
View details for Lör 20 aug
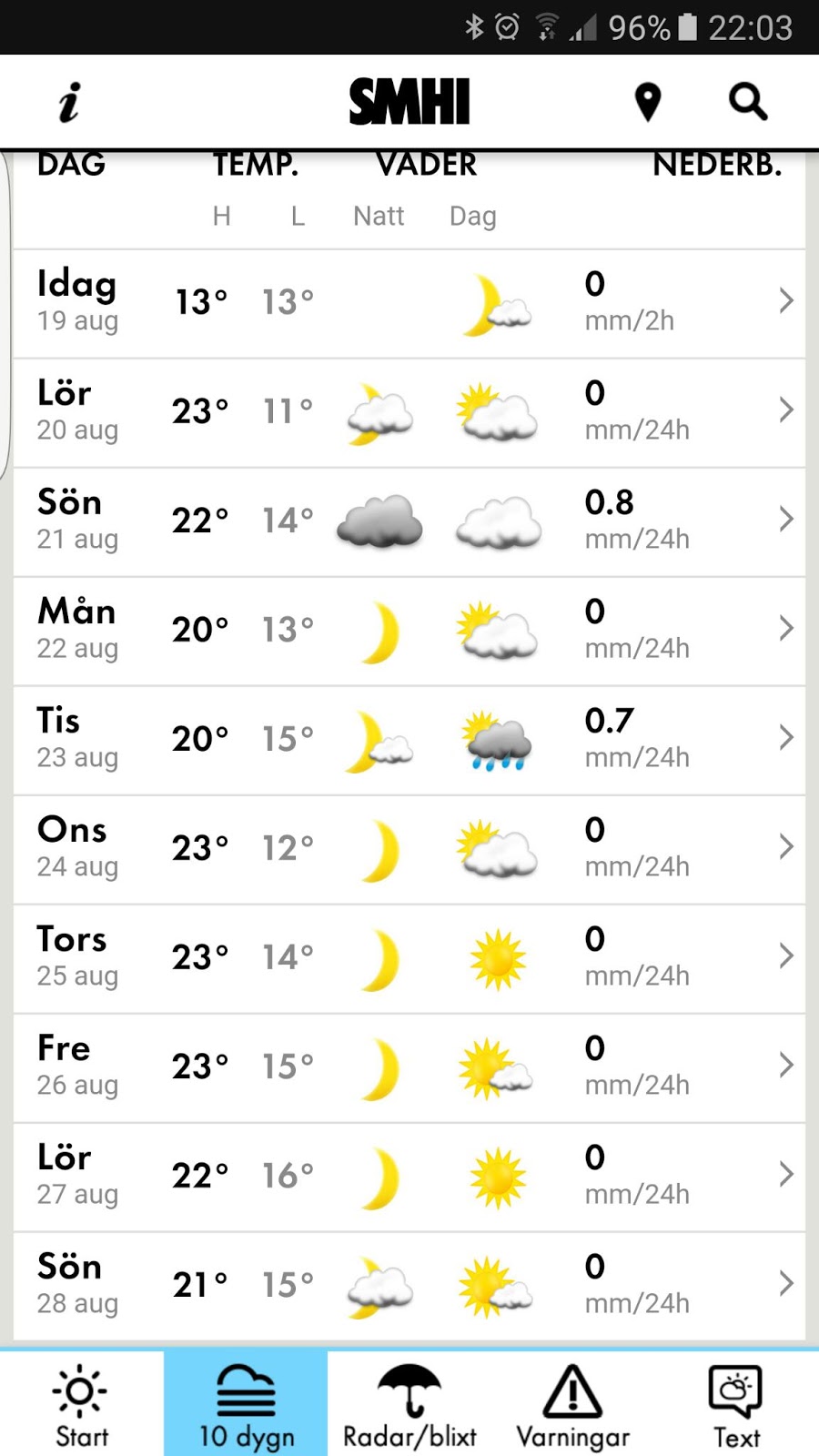409,412
